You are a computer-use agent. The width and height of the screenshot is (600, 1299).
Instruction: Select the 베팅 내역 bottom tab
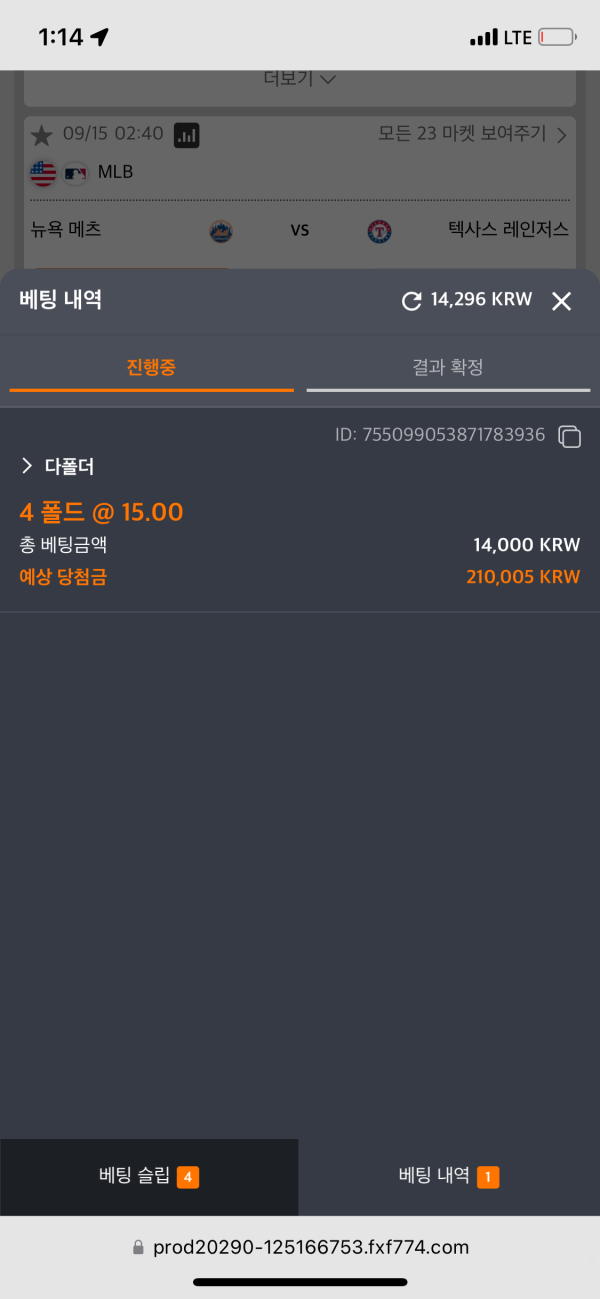pyautogui.click(x=449, y=1177)
